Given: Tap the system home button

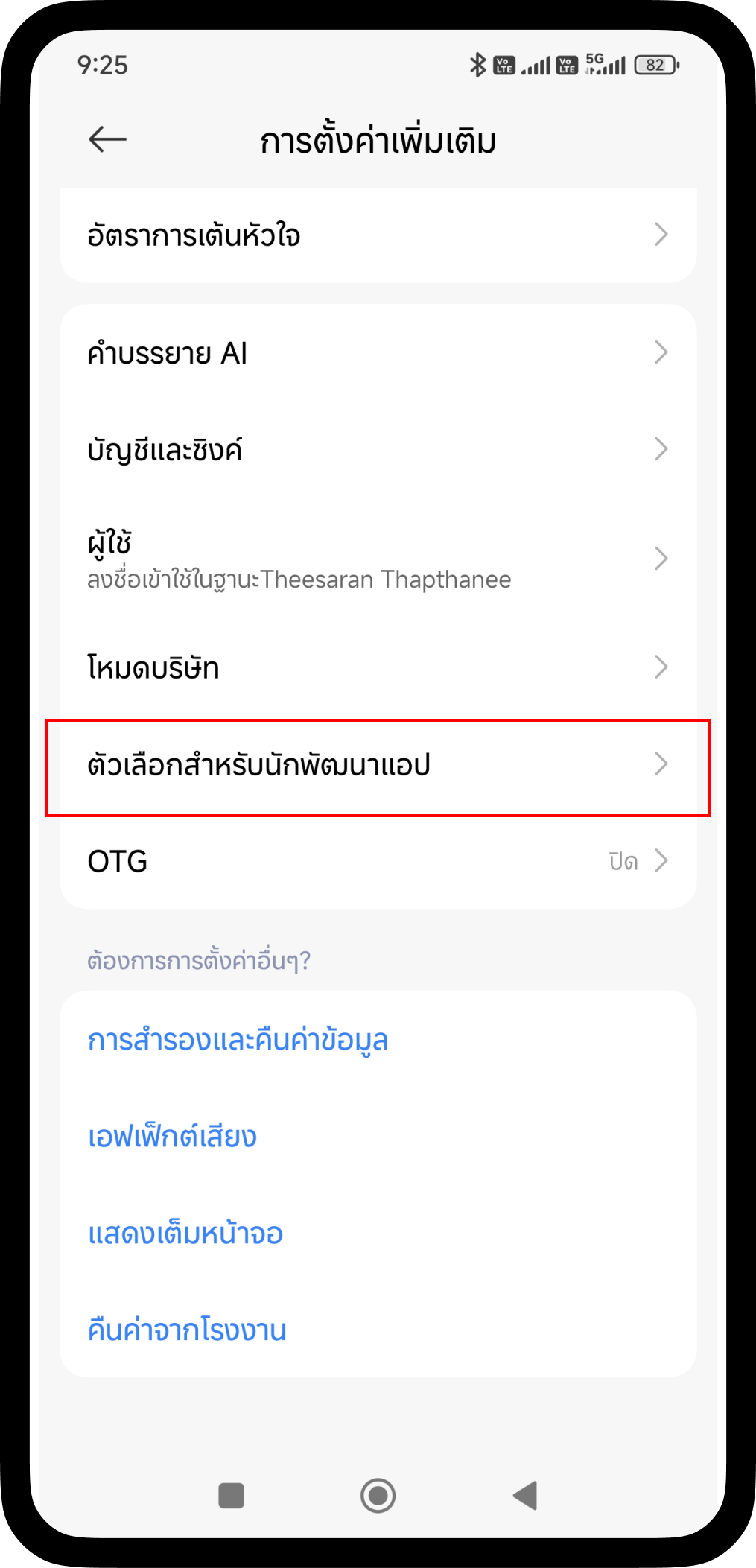Looking at the screenshot, I should (x=378, y=1495).
